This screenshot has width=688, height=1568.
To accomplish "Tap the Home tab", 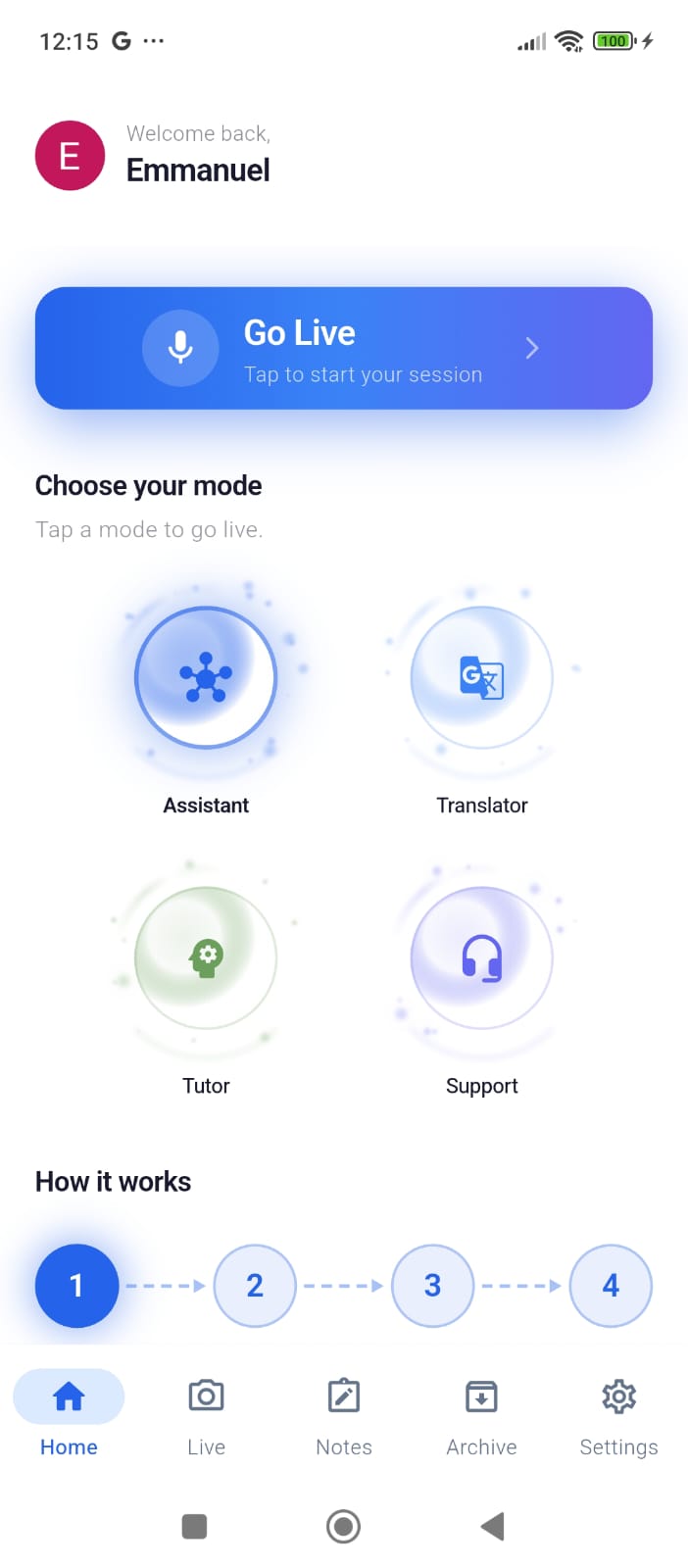I will [69, 1415].
